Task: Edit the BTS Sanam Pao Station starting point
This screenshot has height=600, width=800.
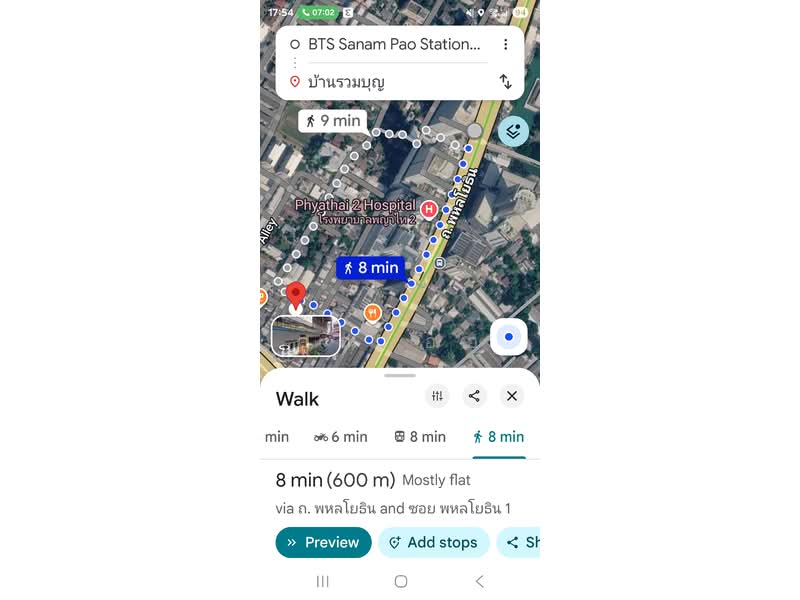Action: tap(392, 44)
